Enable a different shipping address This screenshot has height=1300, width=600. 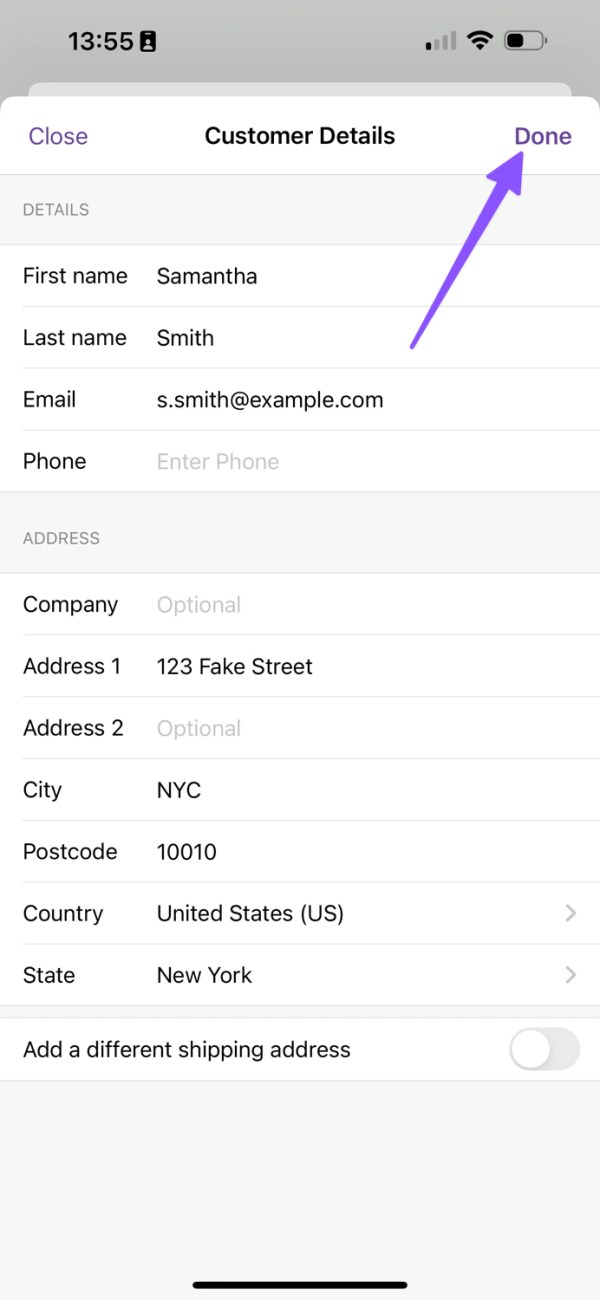[543, 1049]
